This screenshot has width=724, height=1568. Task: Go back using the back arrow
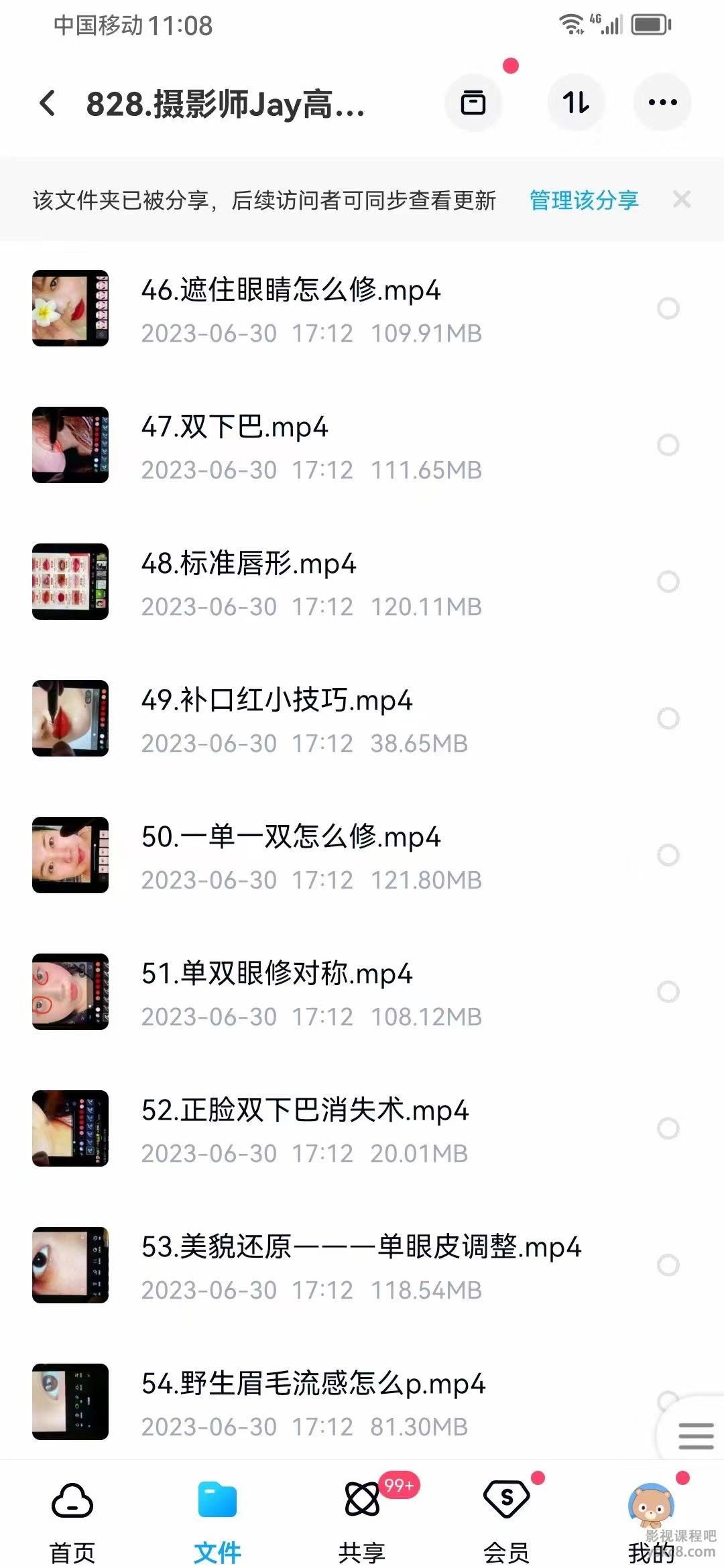pos(47,102)
